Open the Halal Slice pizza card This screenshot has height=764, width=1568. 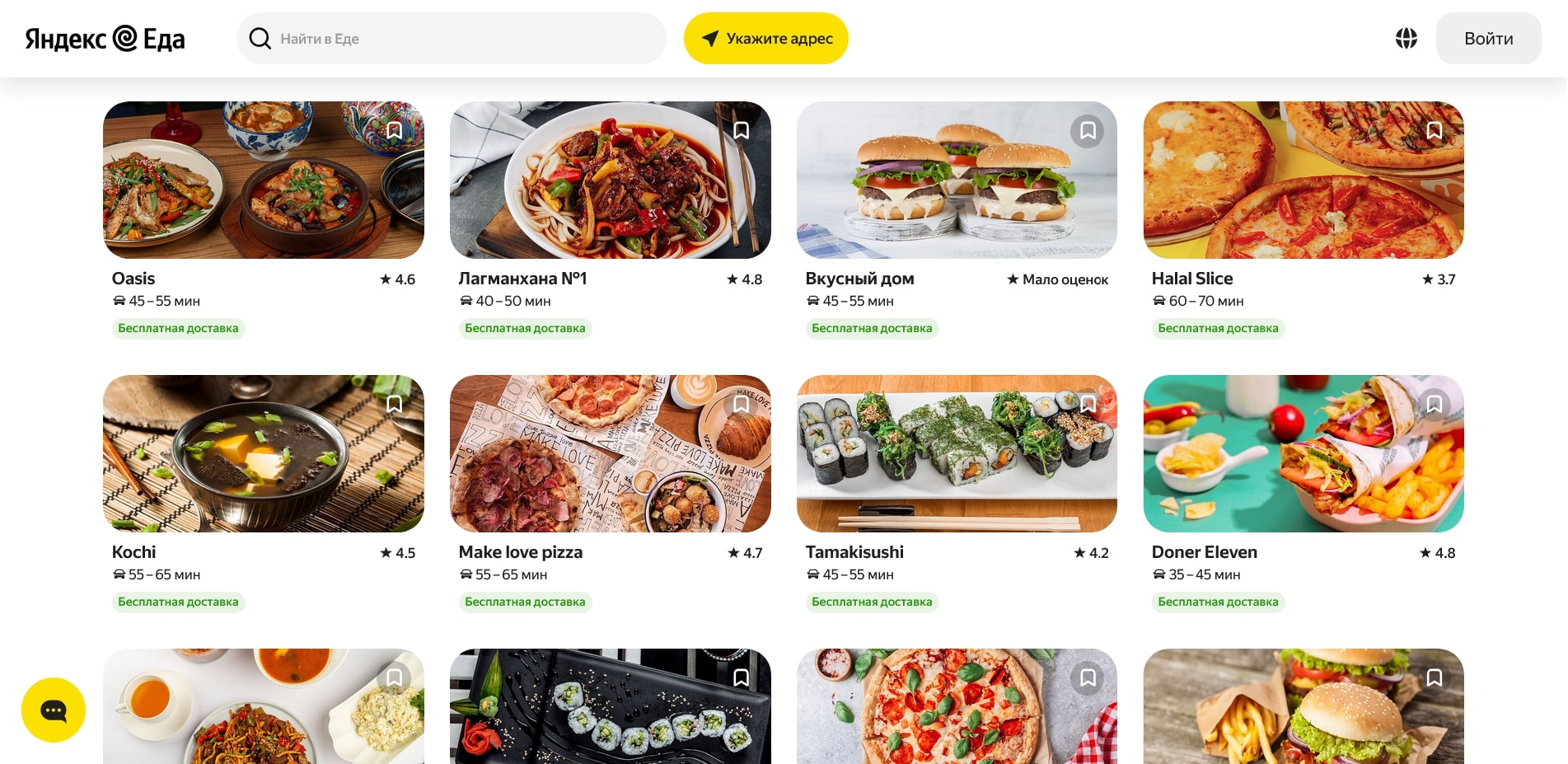(x=1303, y=181)
